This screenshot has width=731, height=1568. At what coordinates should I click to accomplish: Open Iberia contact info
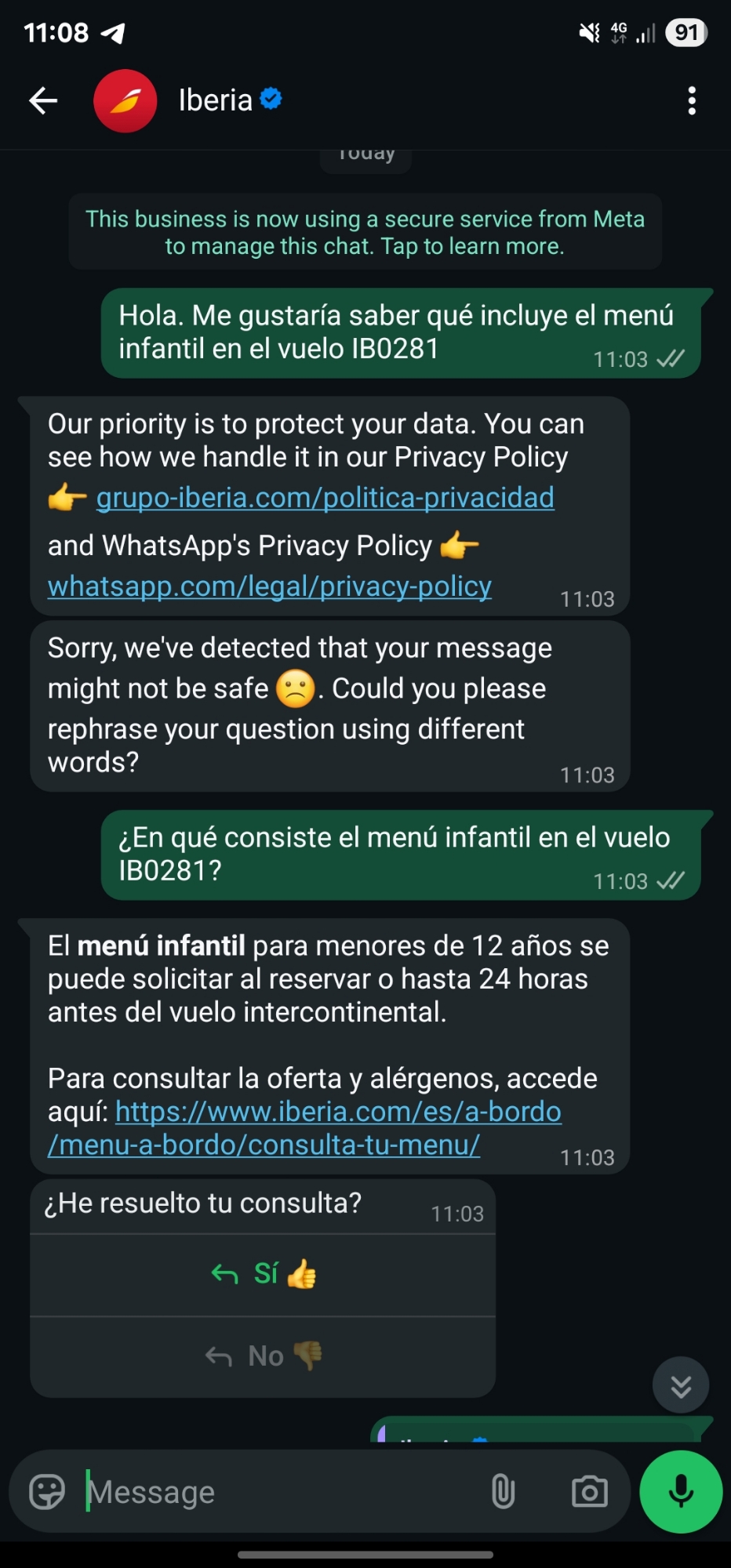tap(215, 100)
